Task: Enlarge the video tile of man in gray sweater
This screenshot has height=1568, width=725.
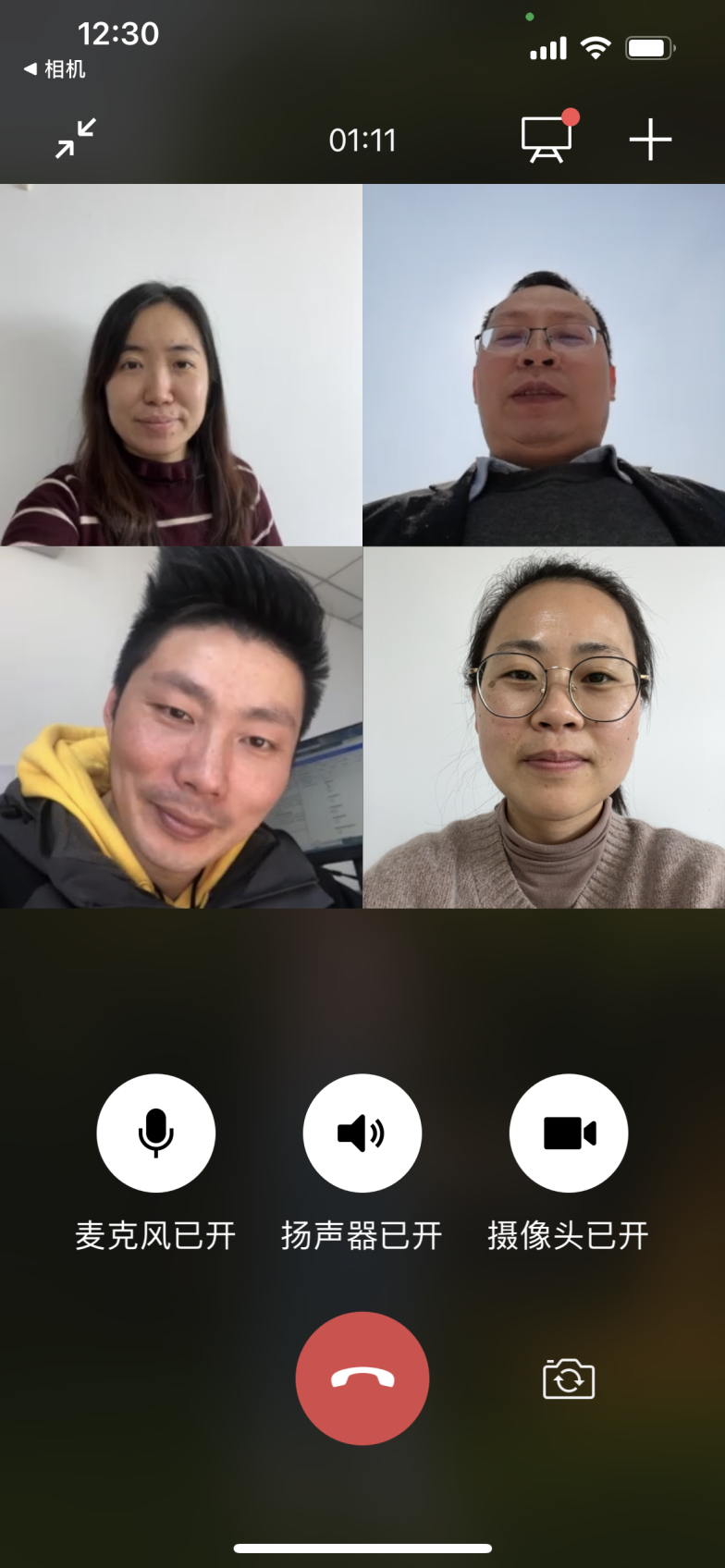Action: click(x=544, y=365)
